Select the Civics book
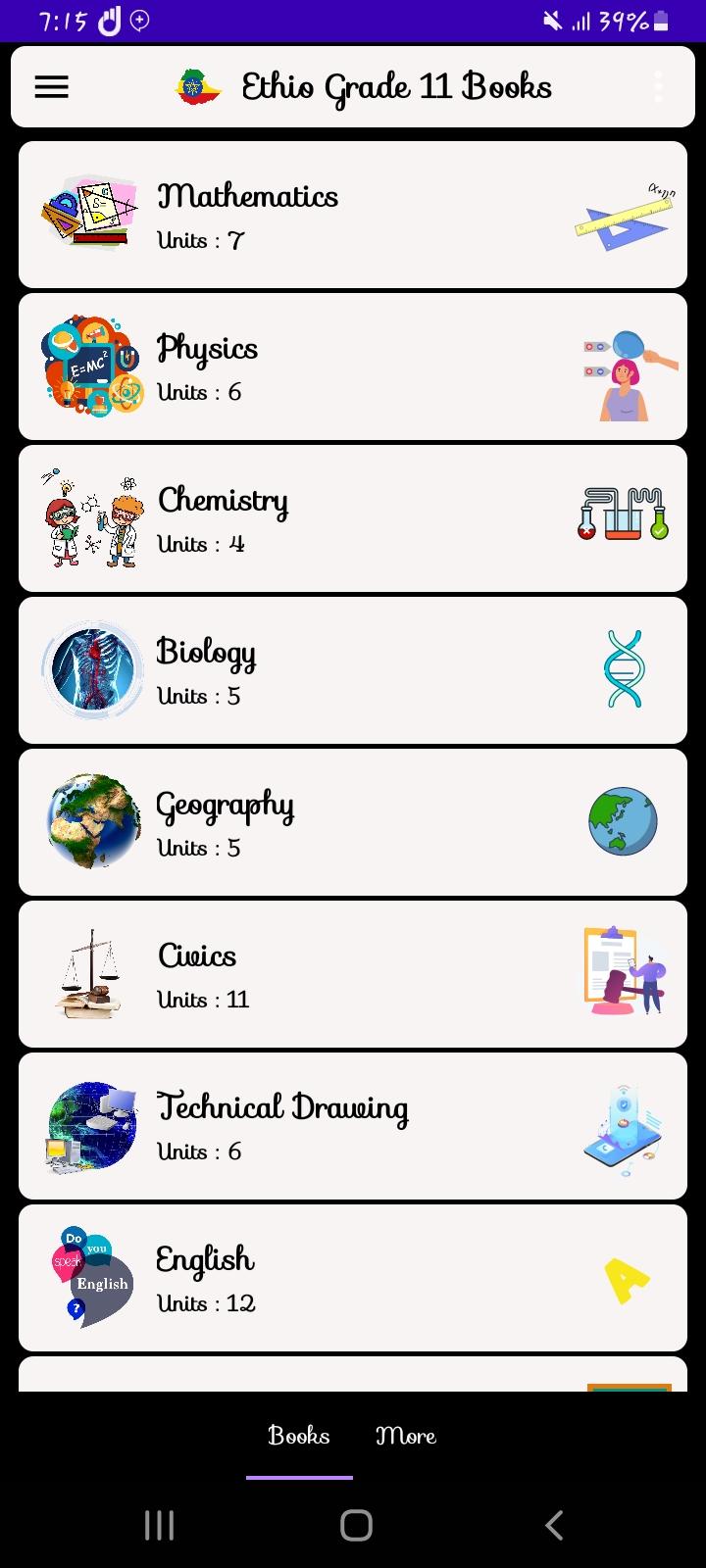This screenshot has height=1568, width=706. 353,974
